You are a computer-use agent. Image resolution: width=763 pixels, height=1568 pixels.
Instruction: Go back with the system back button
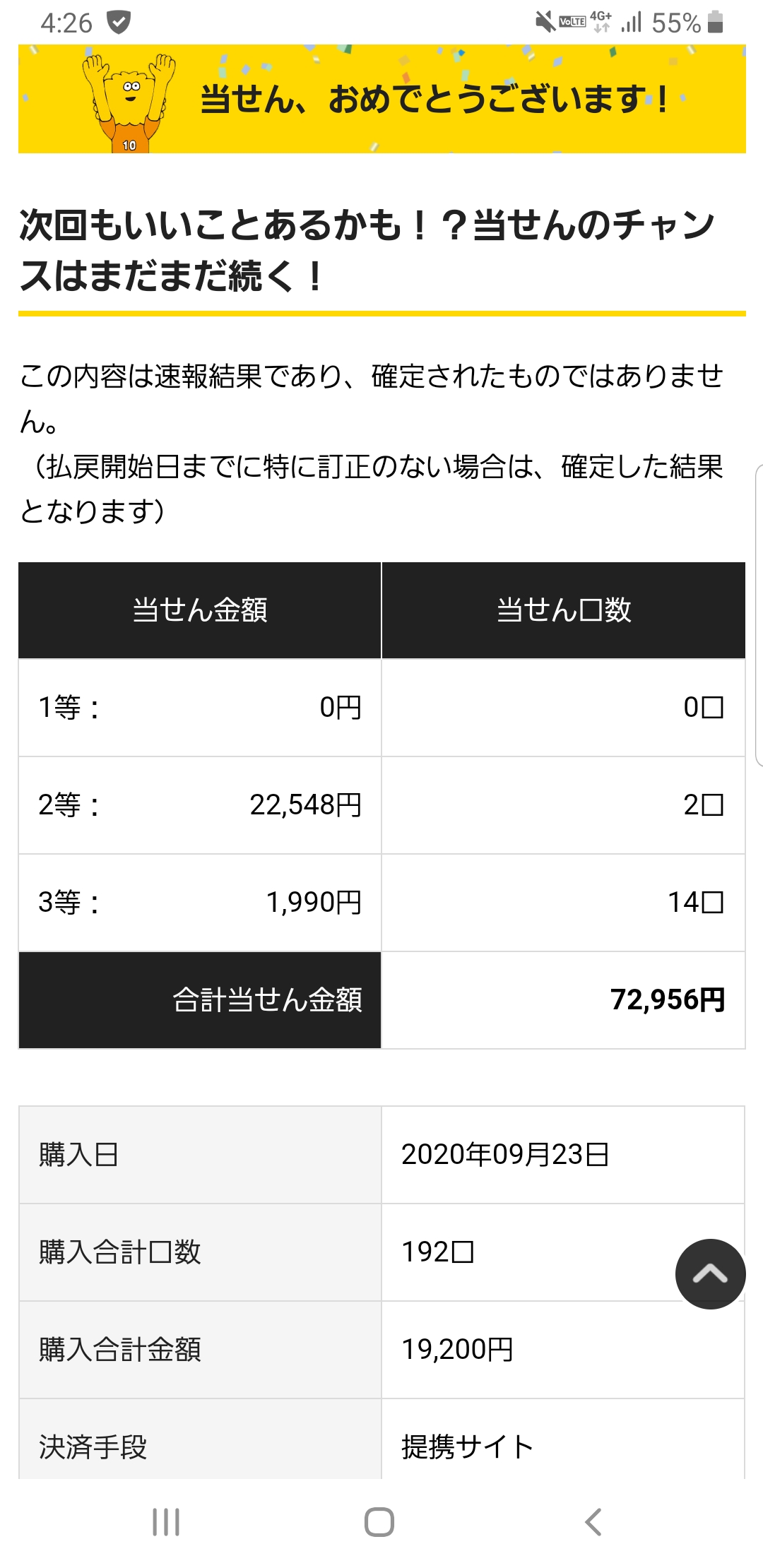tap(593, 1522)
